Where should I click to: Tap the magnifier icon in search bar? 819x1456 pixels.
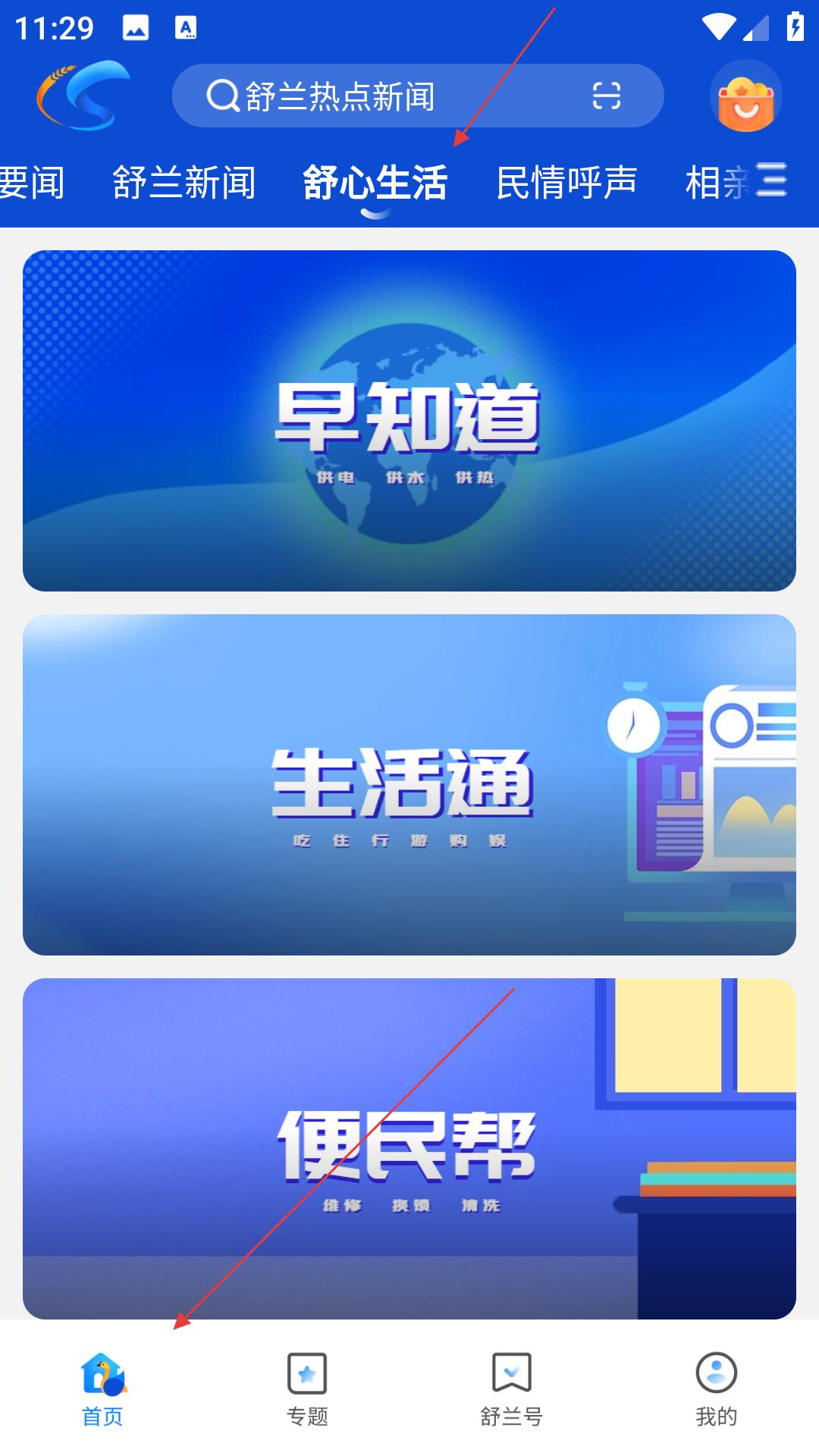(x=221, y=94)
